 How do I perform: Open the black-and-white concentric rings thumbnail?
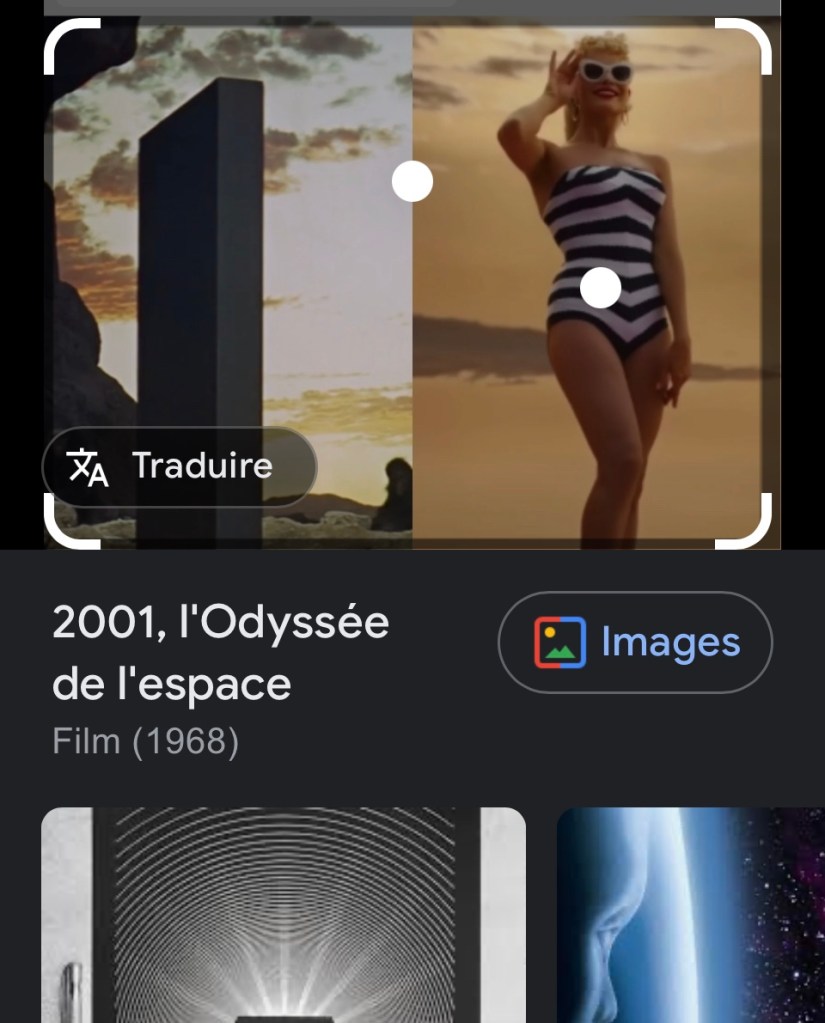[283, 914]
